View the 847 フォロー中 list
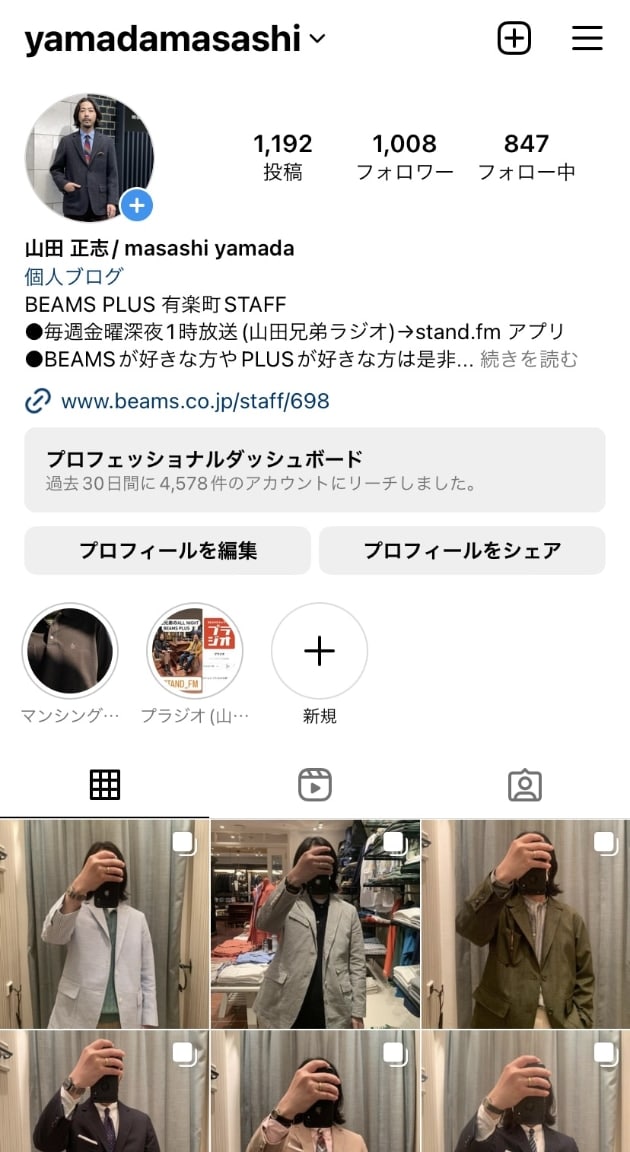The width and height of the screenshot is (630, 1152). tap(526, 157)
